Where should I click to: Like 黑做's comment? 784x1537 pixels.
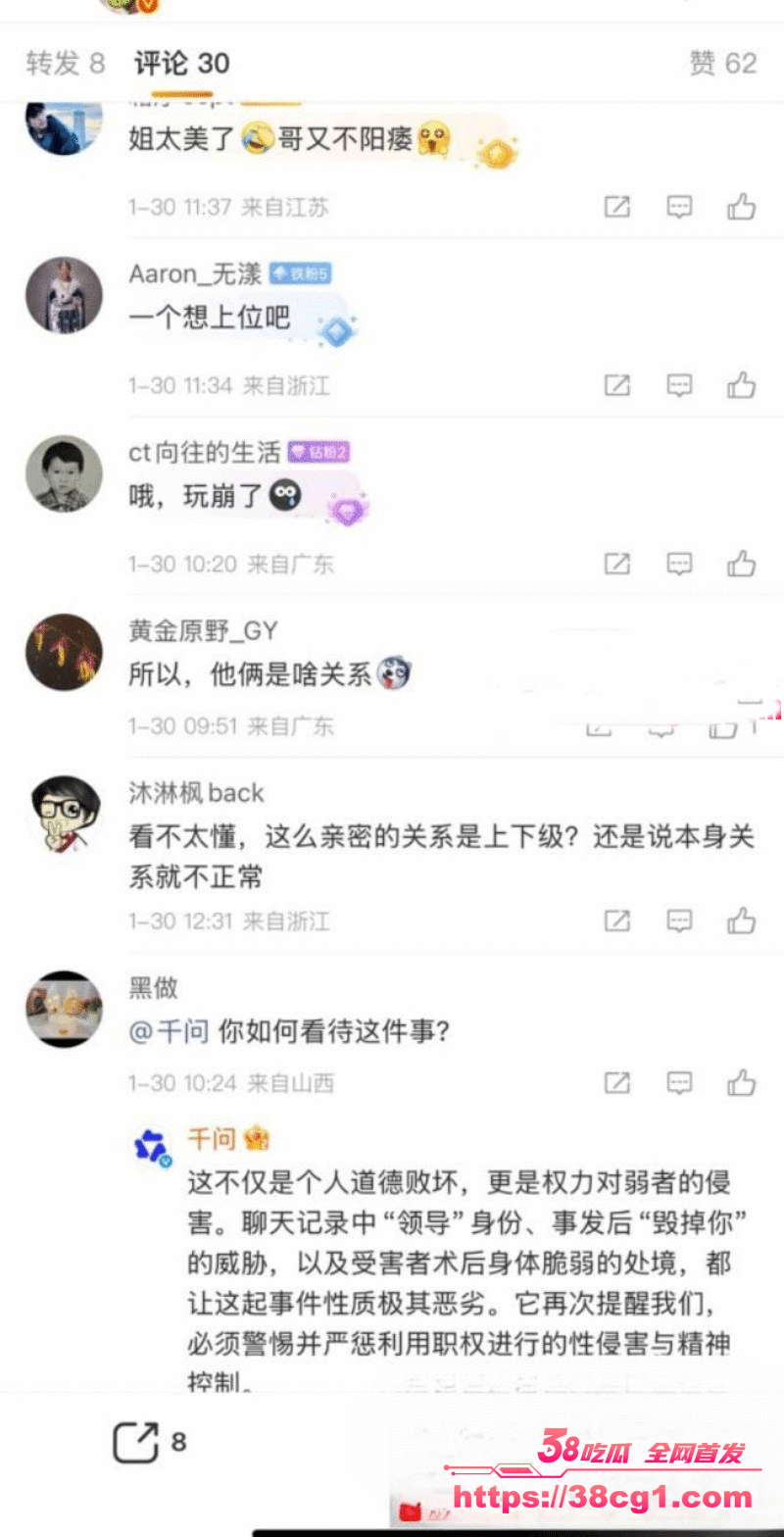[x=741, y=1082]
